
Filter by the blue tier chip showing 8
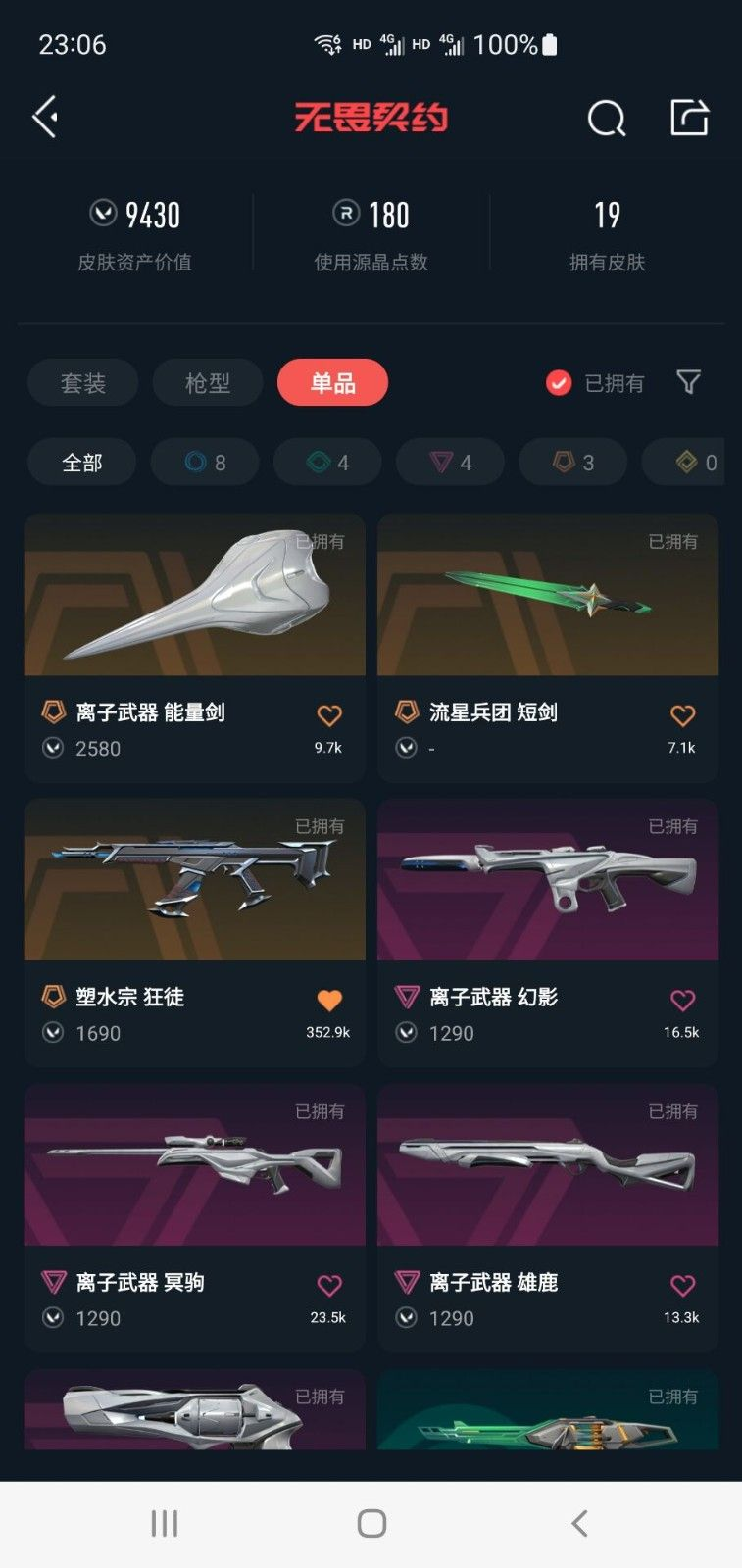click(x=205, y=463)
